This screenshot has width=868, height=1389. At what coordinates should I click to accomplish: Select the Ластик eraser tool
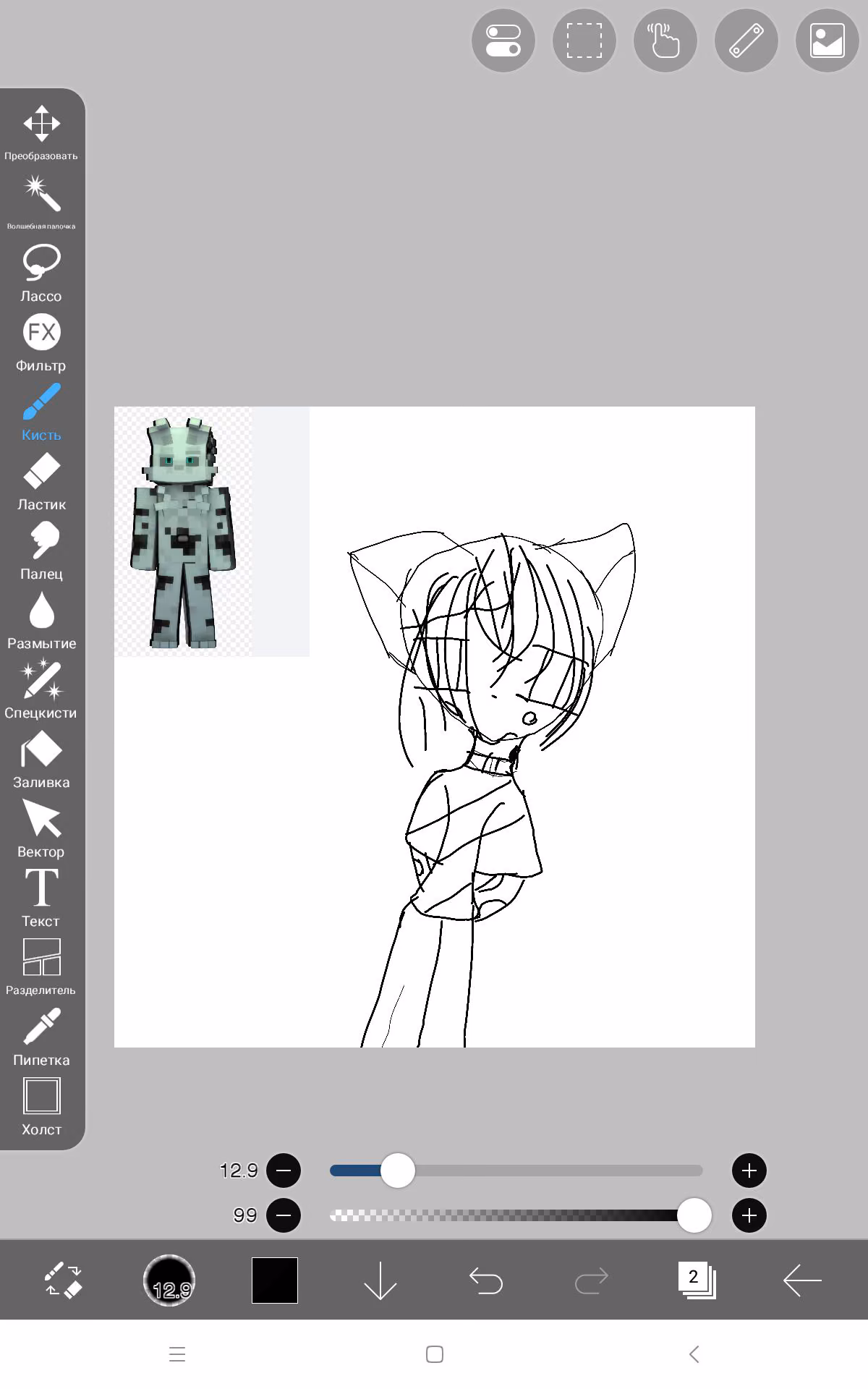point(41,482)
